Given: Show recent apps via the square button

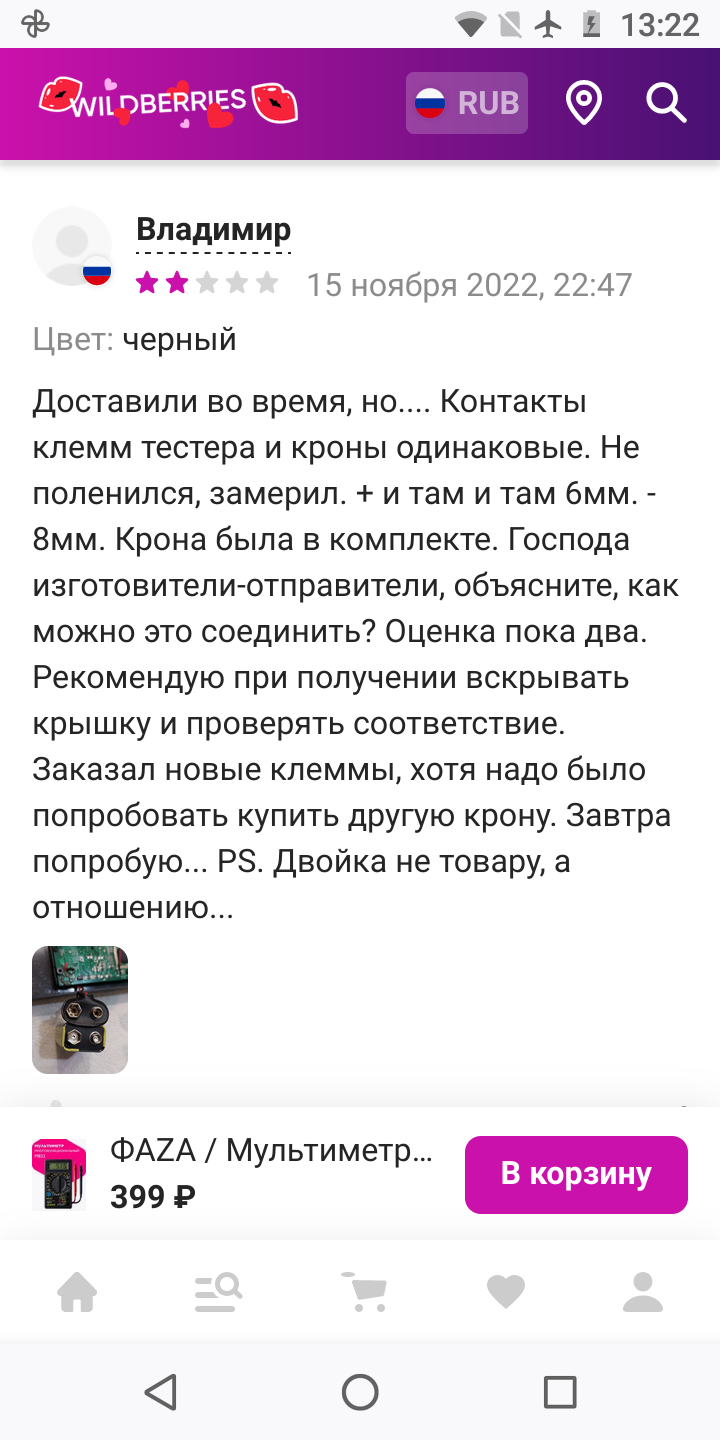Looking at the screenshot, I should [x=560, y=1391].
